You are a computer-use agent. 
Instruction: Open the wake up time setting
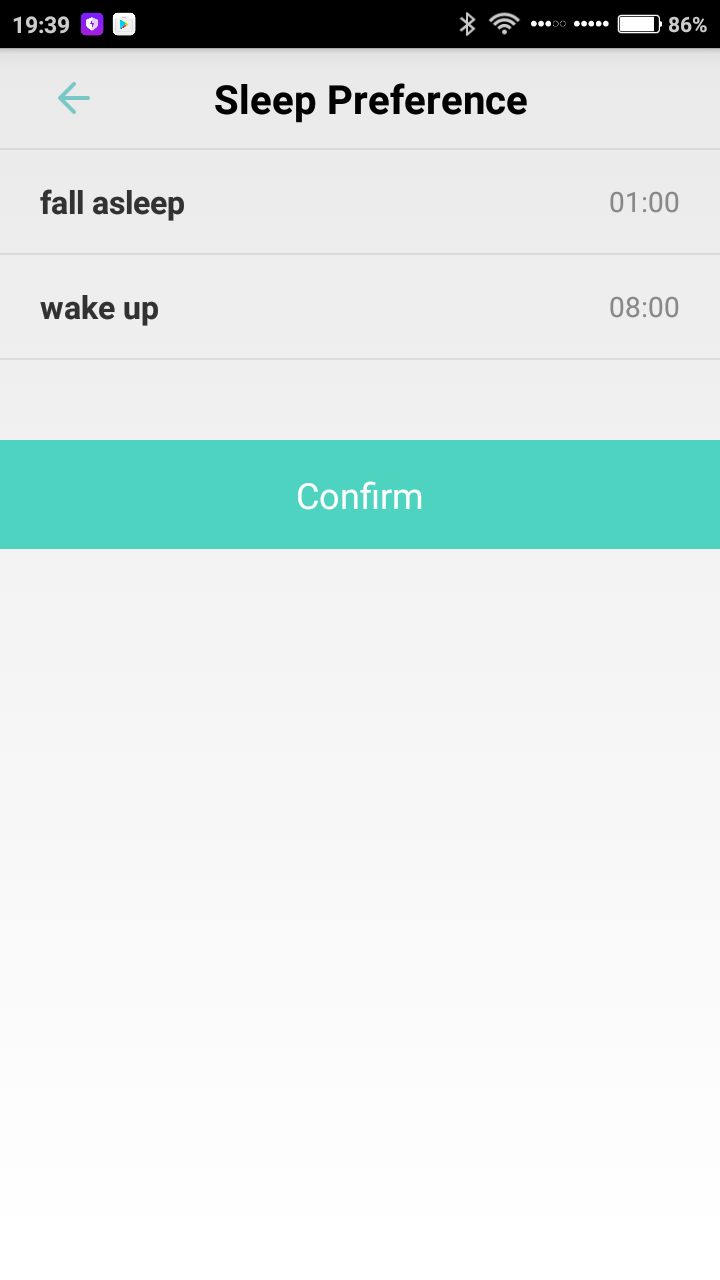click(360, 307)
